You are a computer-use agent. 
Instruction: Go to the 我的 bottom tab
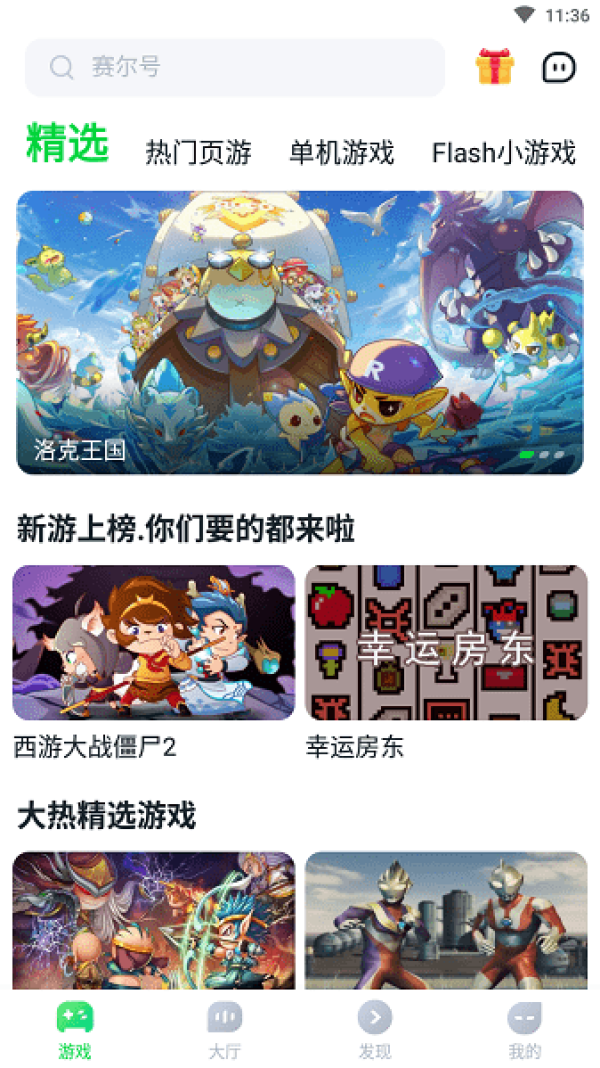[x=524, y=1030]
